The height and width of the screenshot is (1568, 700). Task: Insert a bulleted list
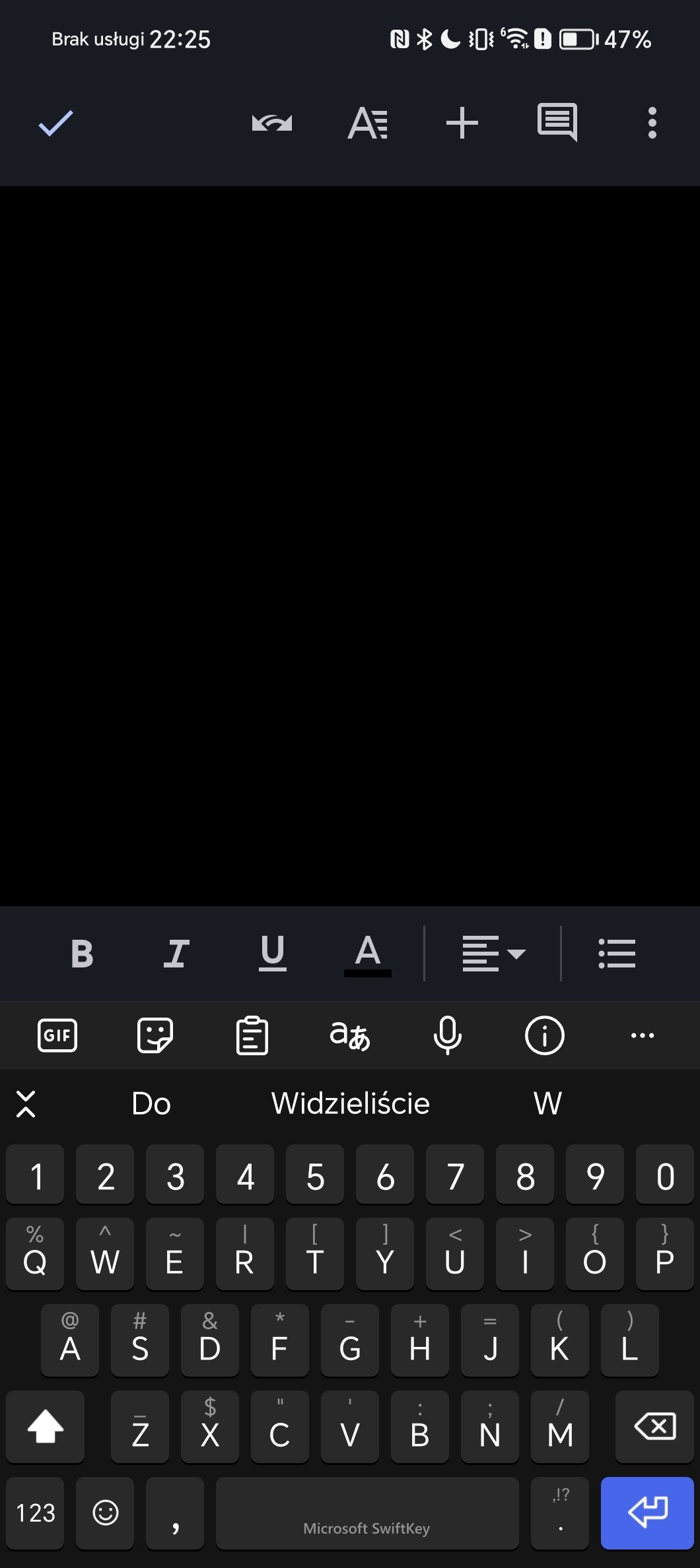pyautogui.click(x=617, y=954)
